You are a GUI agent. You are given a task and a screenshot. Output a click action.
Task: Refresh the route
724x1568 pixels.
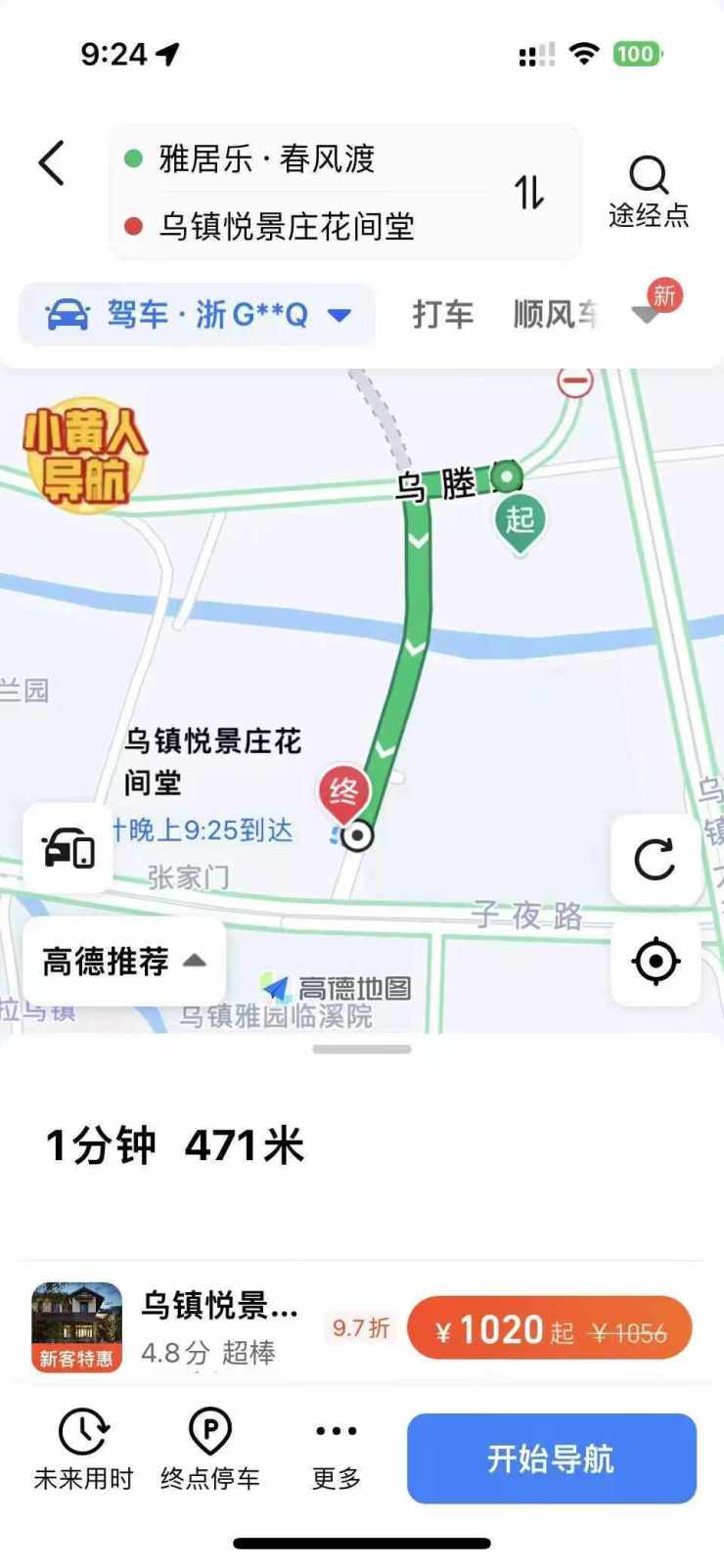[x=655, y=860]
